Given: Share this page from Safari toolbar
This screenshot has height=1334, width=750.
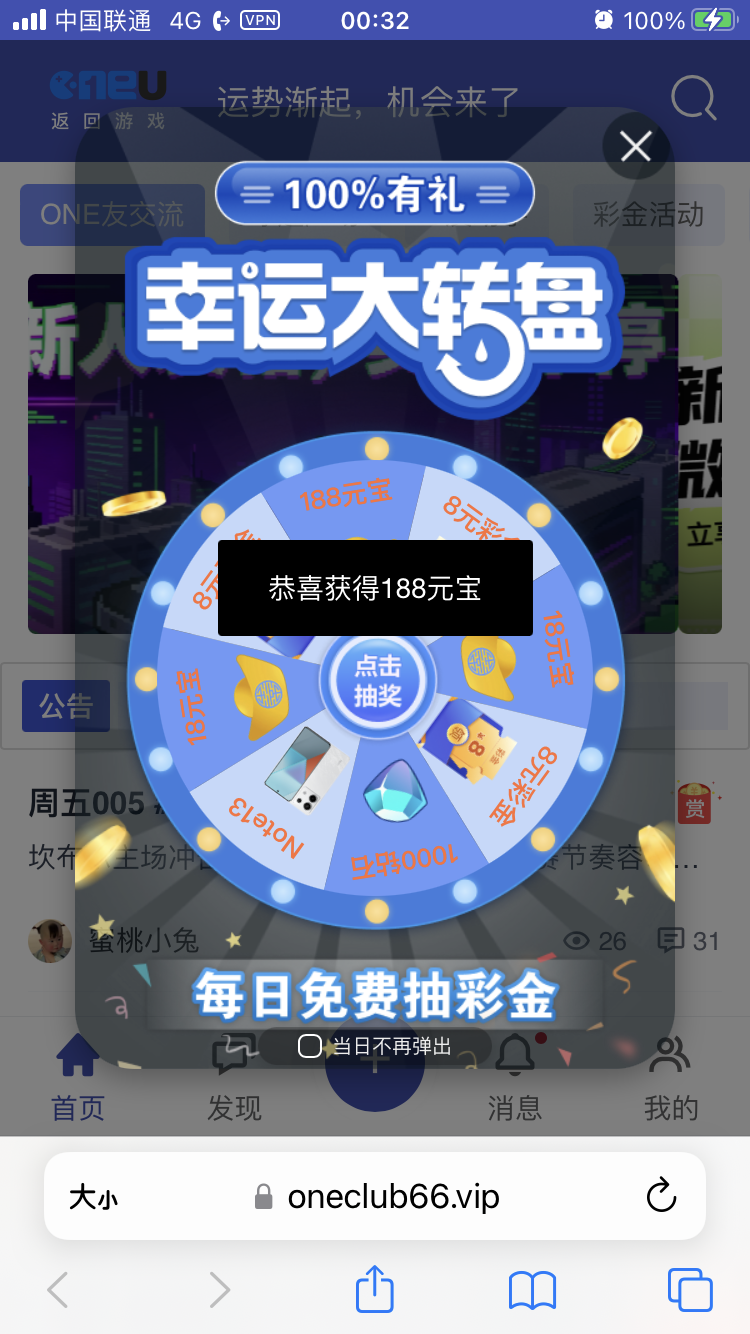Looking at the screenshot, I should coord(375,1290).
